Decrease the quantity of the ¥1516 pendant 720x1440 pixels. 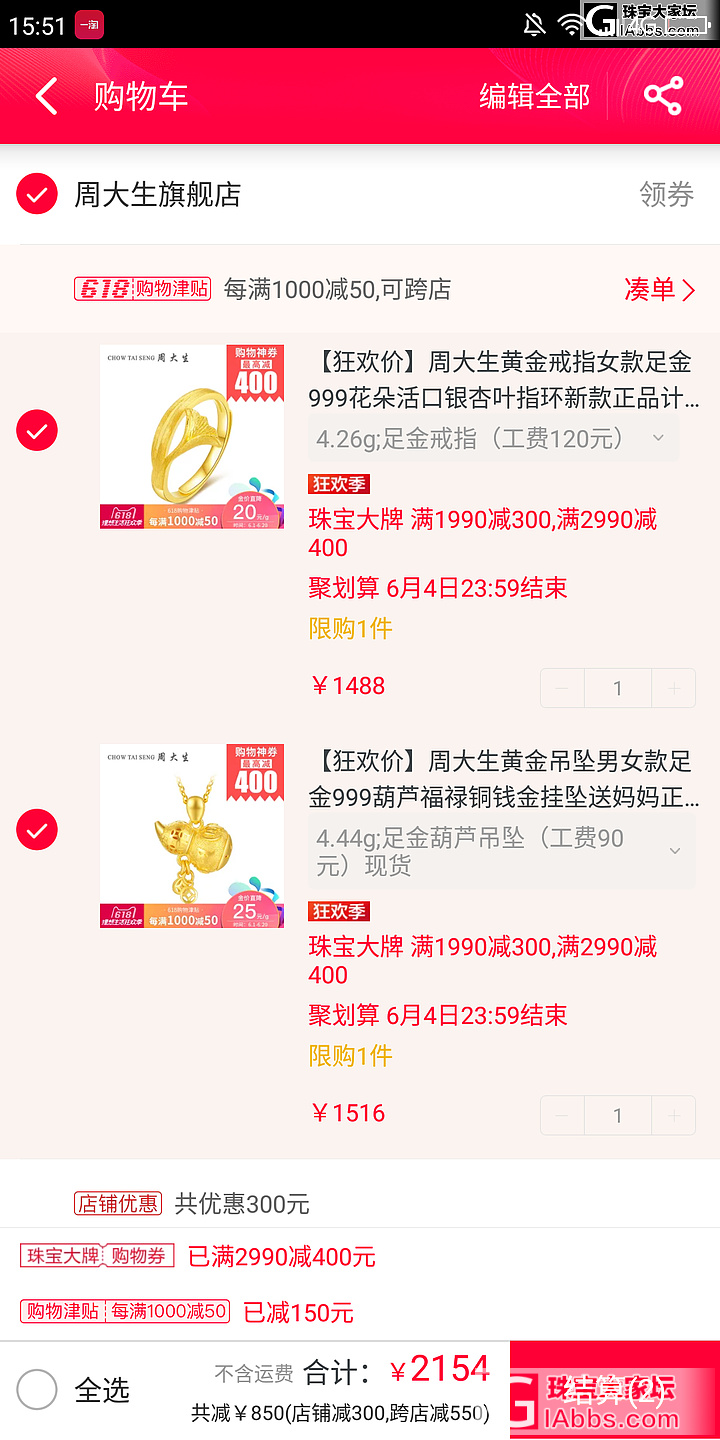(562, 1115)
